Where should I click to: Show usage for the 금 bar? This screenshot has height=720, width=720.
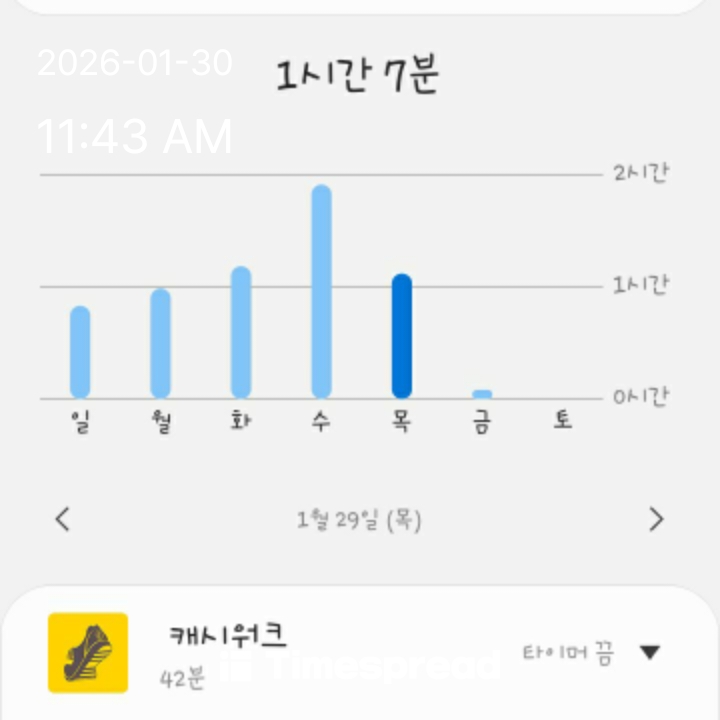(482, 393)
